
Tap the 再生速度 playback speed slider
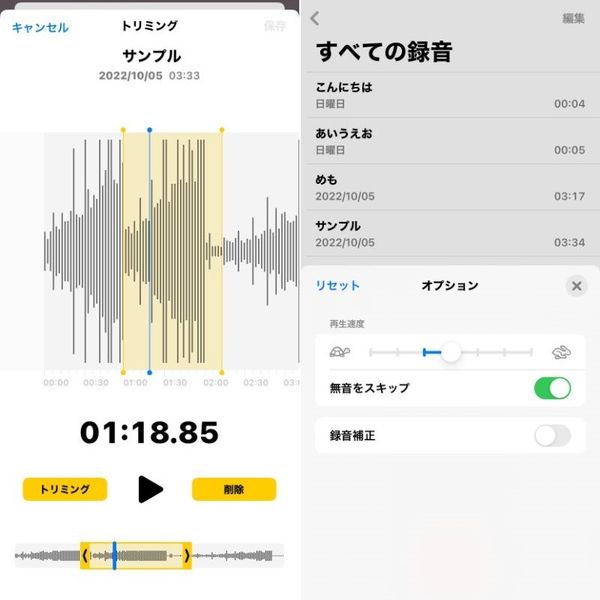click(451, 352)
